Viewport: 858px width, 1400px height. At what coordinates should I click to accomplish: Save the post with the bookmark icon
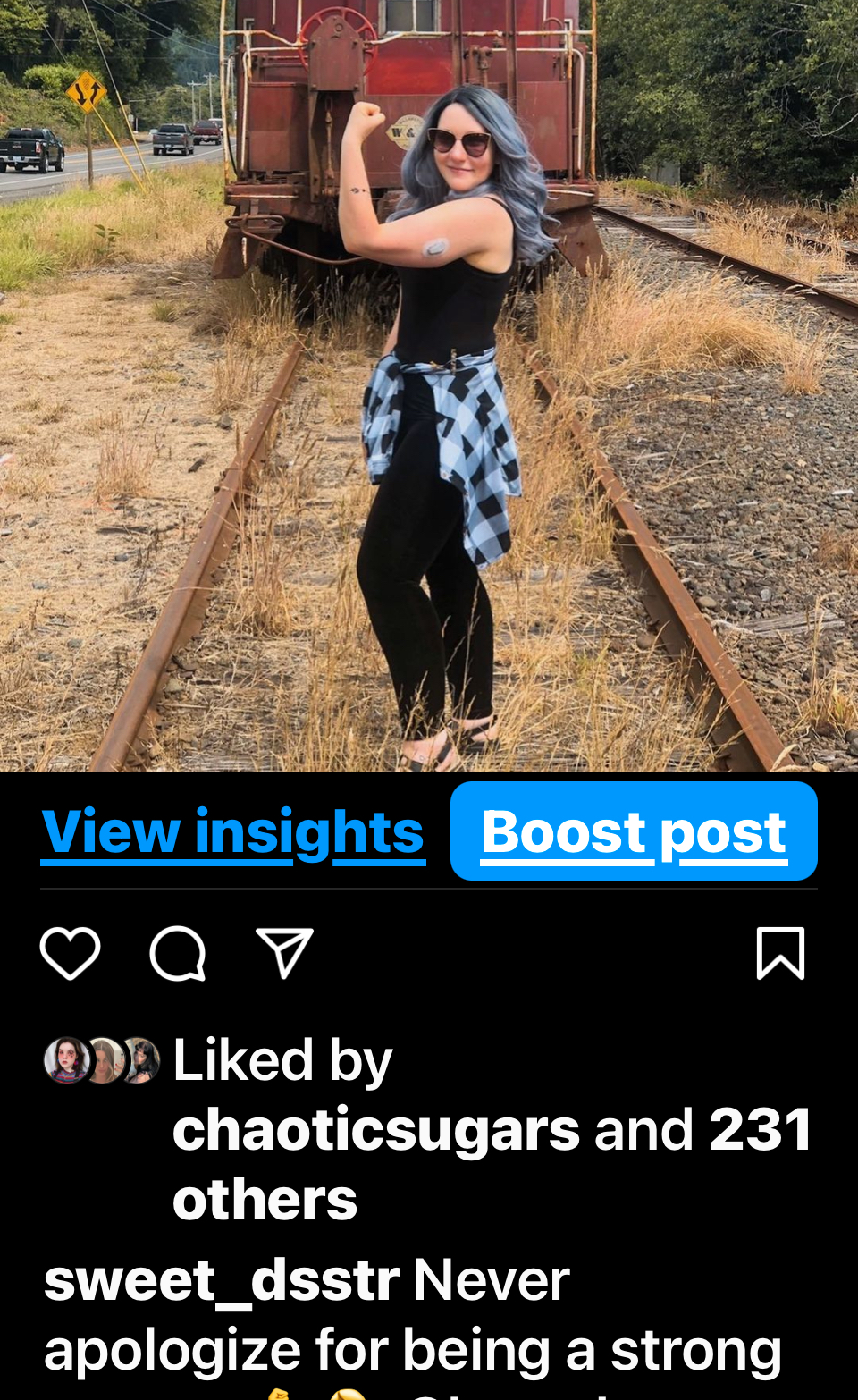point(780,953)
